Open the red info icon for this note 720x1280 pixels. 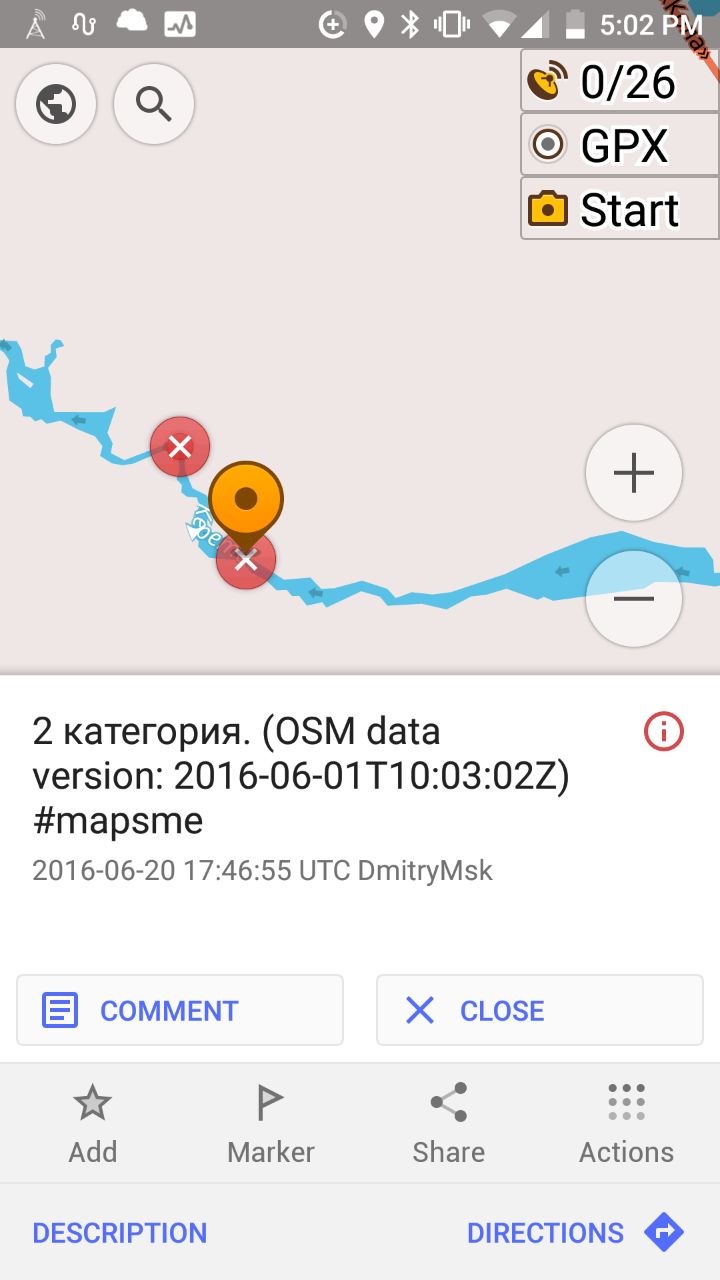(x=664, y=733)
